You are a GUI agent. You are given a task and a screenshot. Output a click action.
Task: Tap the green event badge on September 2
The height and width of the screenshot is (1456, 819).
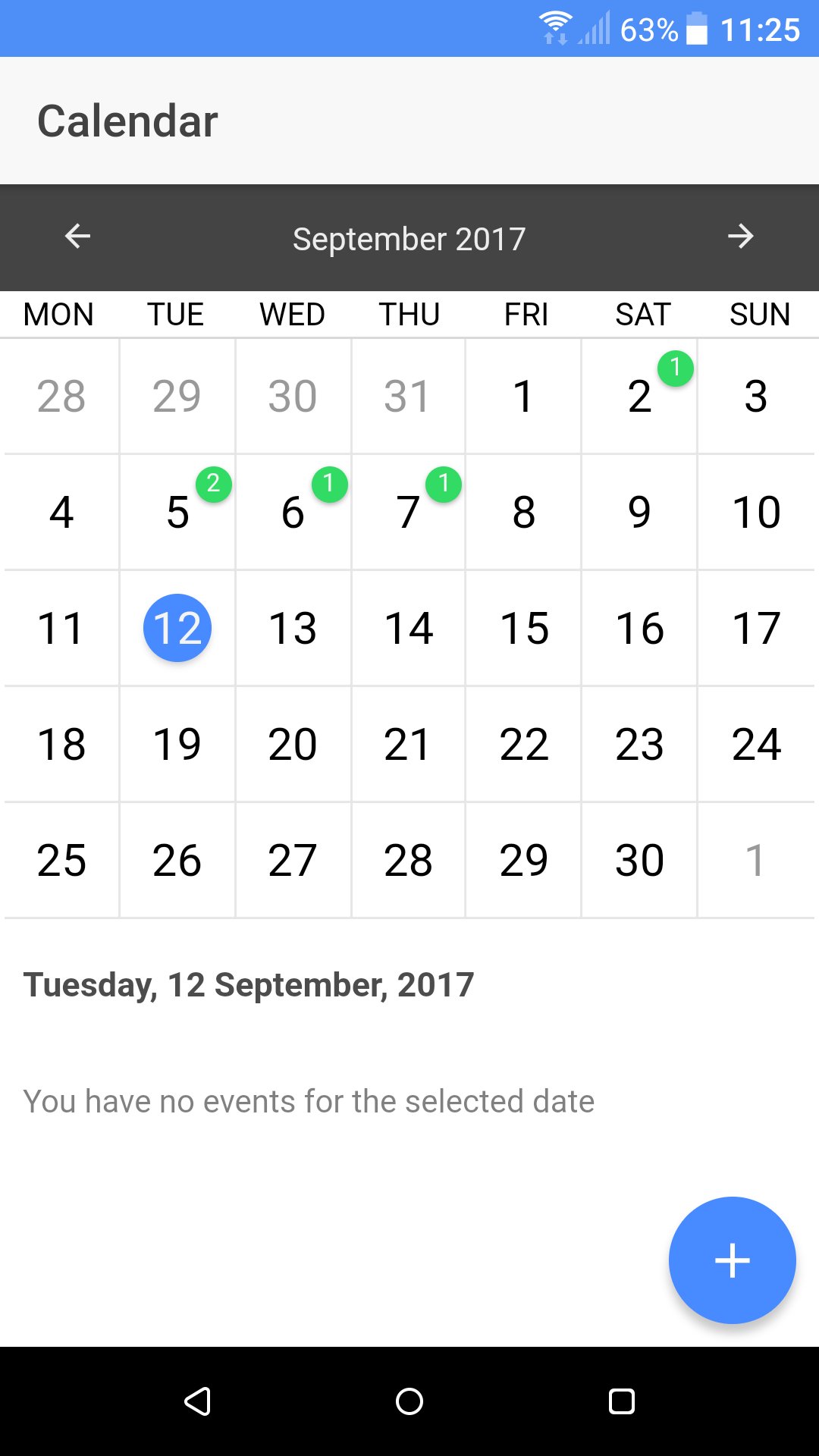[x=674, y=368]
